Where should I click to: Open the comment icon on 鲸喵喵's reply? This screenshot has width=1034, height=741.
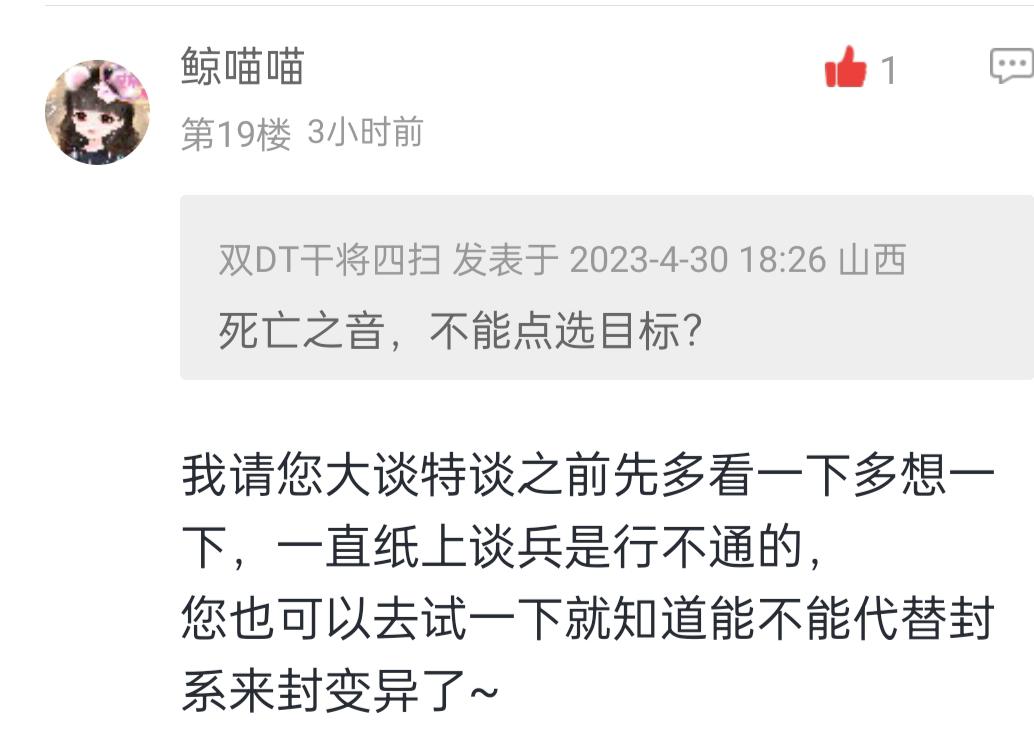[x=1010, y=67]
